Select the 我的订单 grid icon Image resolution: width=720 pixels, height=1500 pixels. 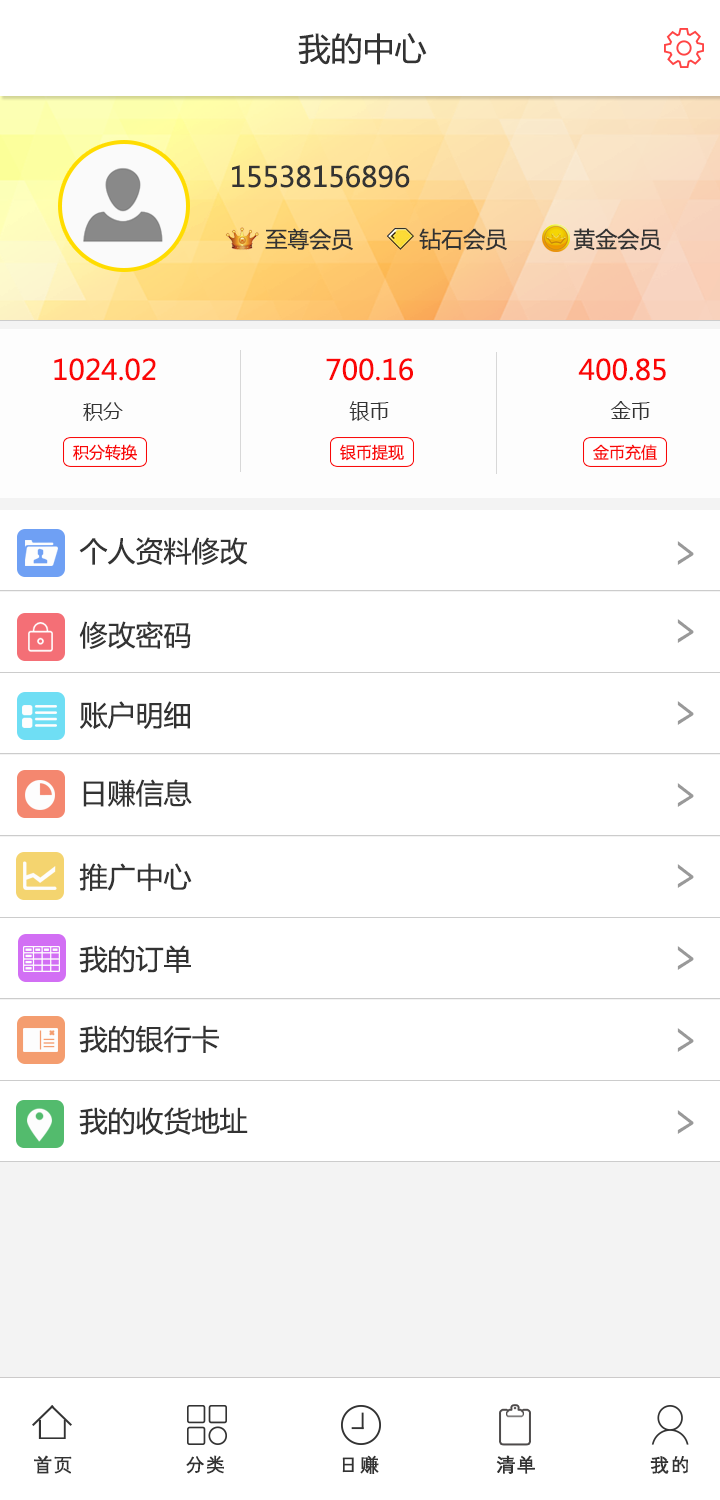tap(40, 957)
